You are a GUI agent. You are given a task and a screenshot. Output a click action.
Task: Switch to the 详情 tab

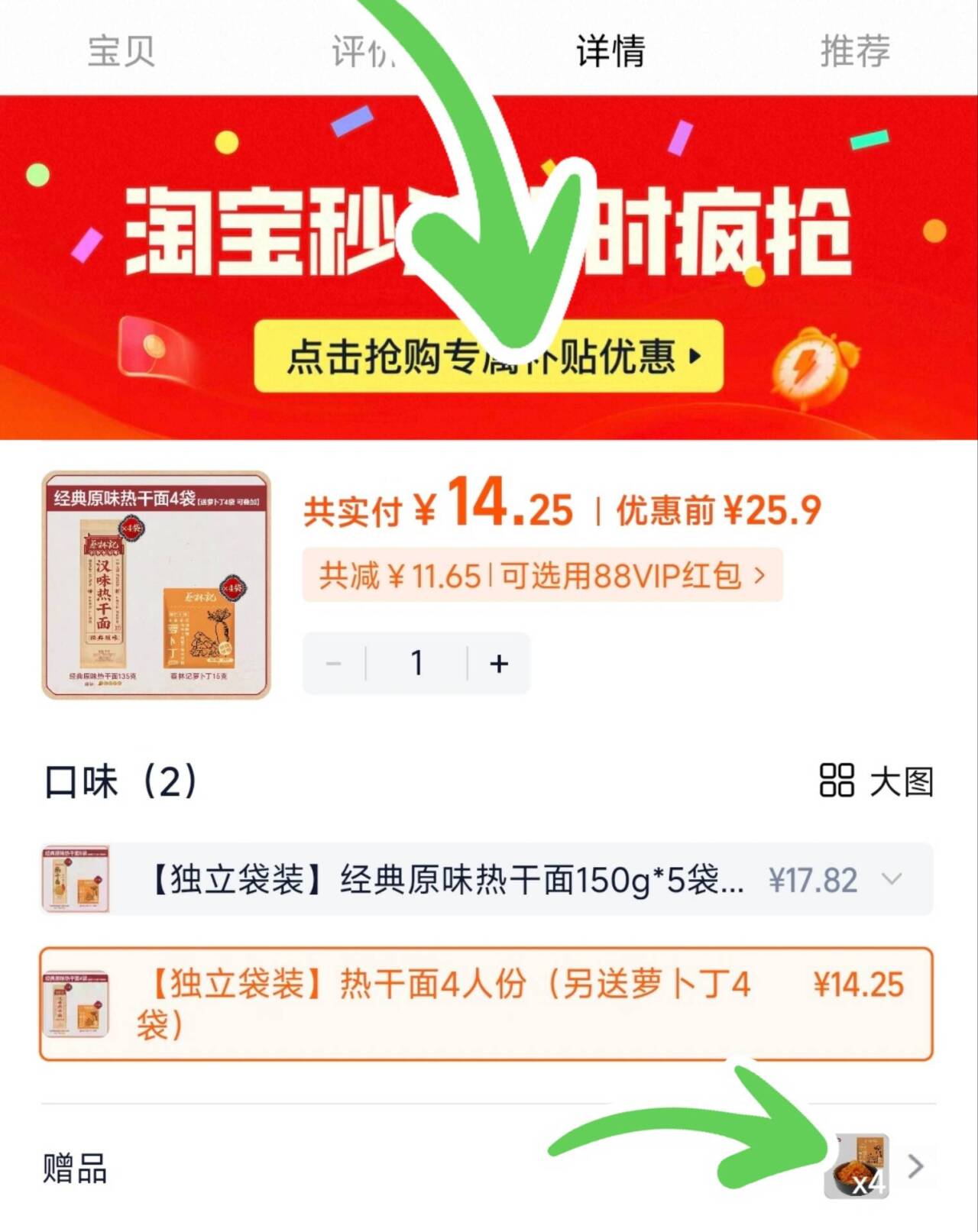pos(610,51)
